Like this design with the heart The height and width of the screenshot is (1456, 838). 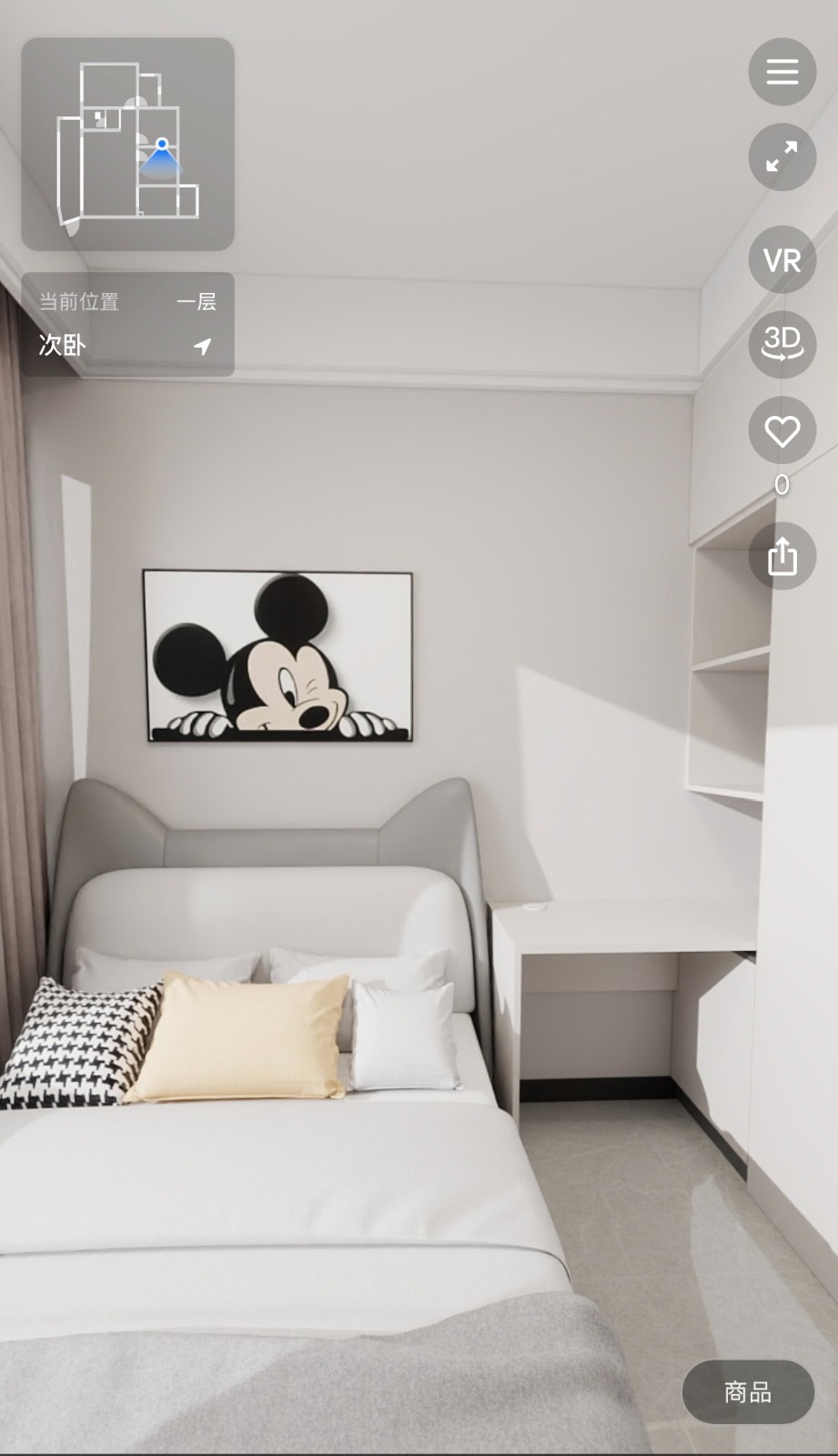coord(782,430)
